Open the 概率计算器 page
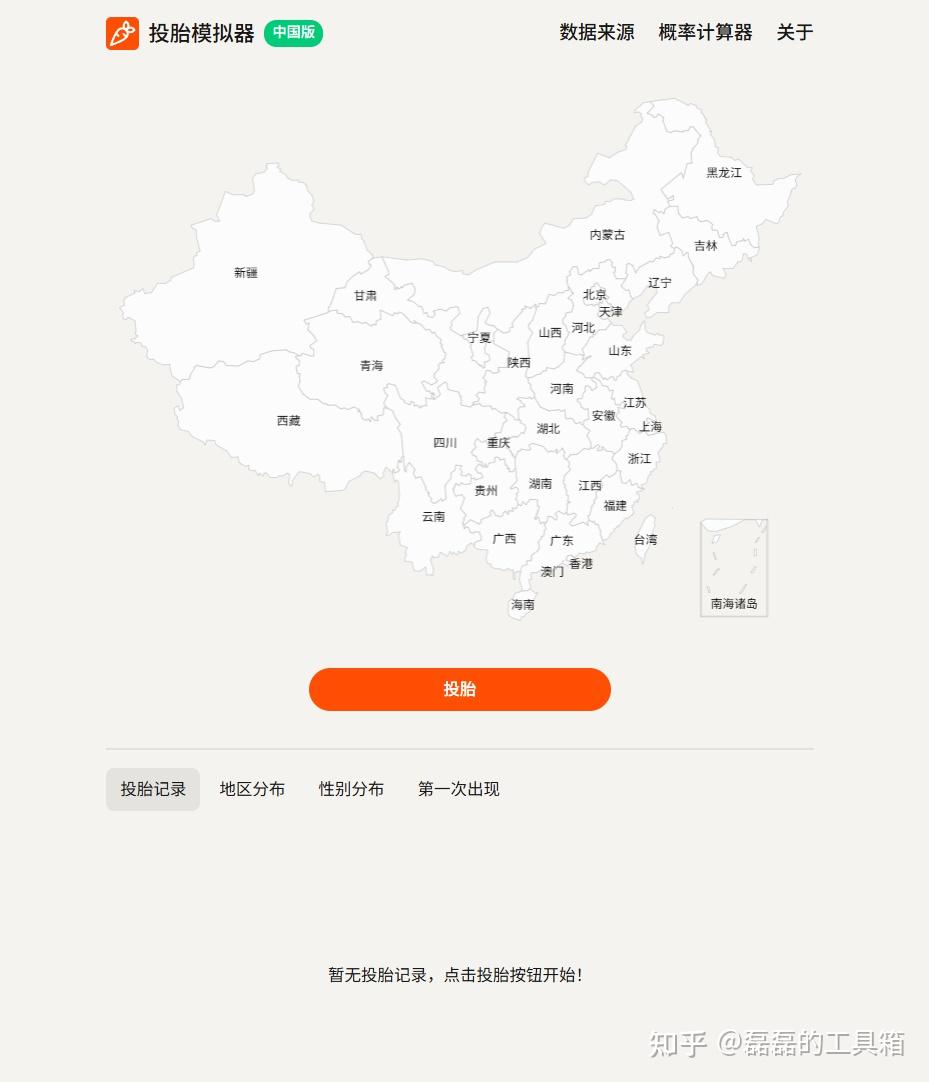 coord(704,32)
